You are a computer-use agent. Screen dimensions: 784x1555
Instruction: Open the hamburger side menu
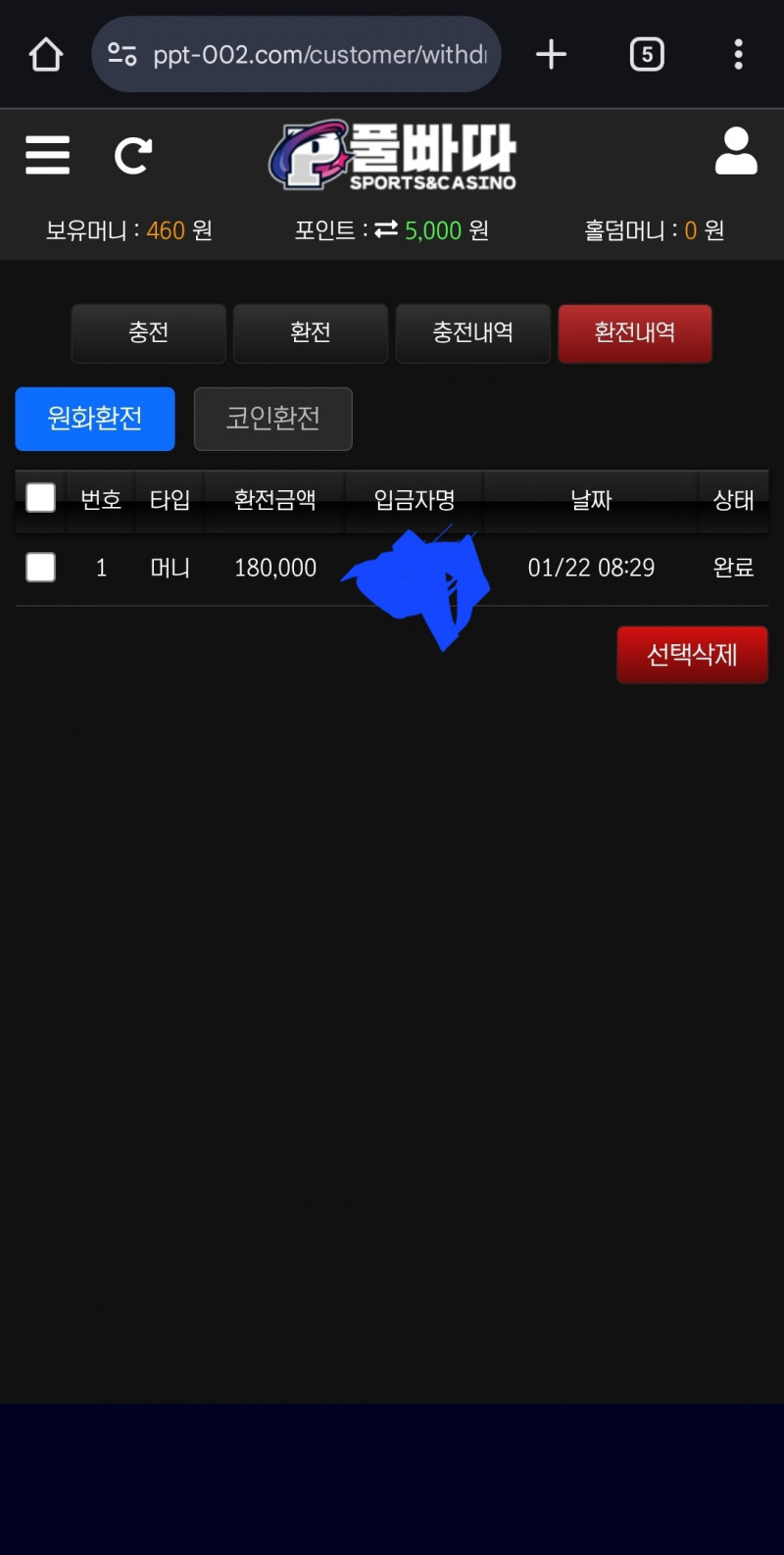tap(47, 155)
